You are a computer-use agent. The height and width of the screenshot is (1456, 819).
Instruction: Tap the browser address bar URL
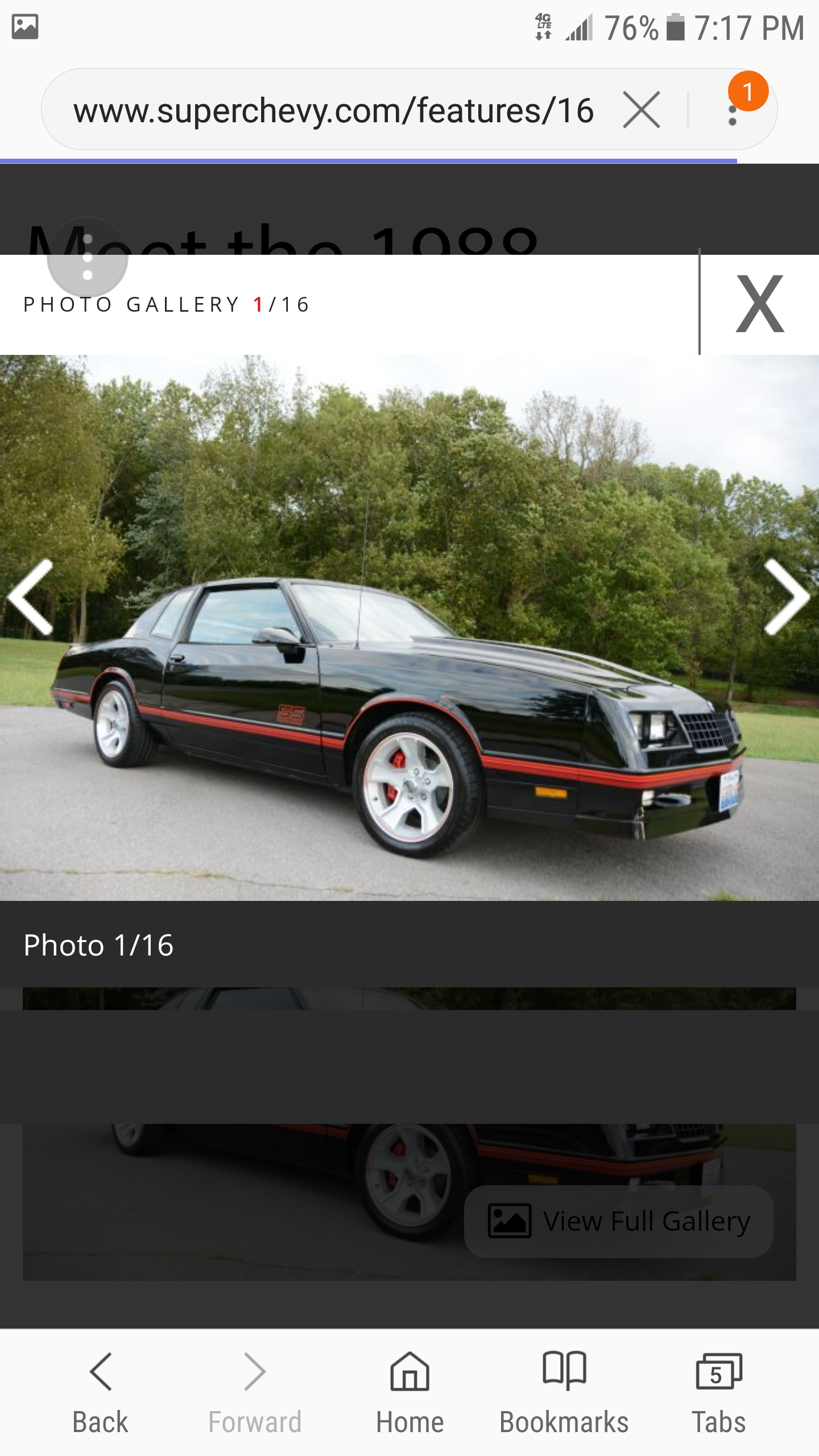click(333, 110)
